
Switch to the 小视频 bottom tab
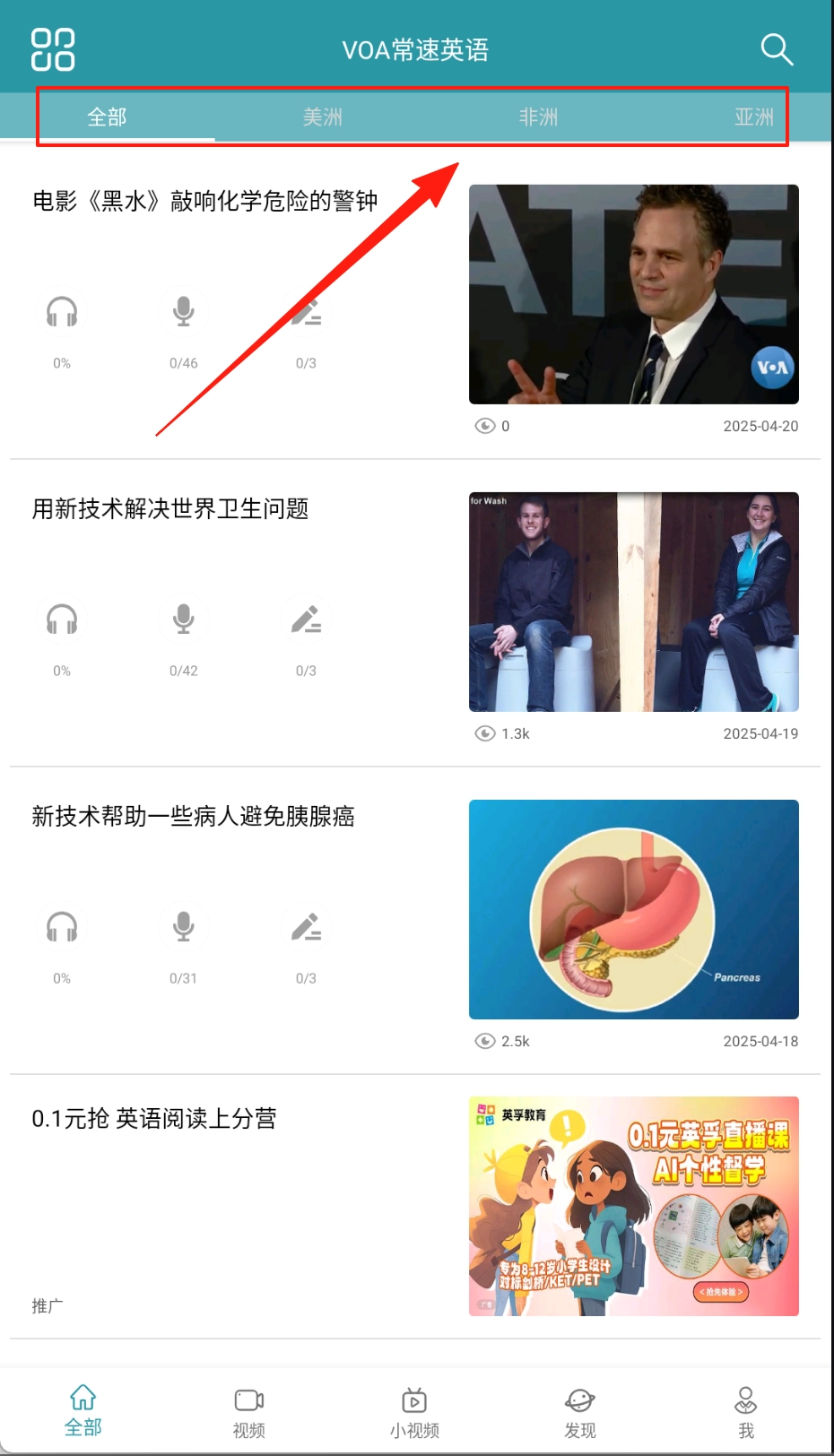pos(414,1411)
